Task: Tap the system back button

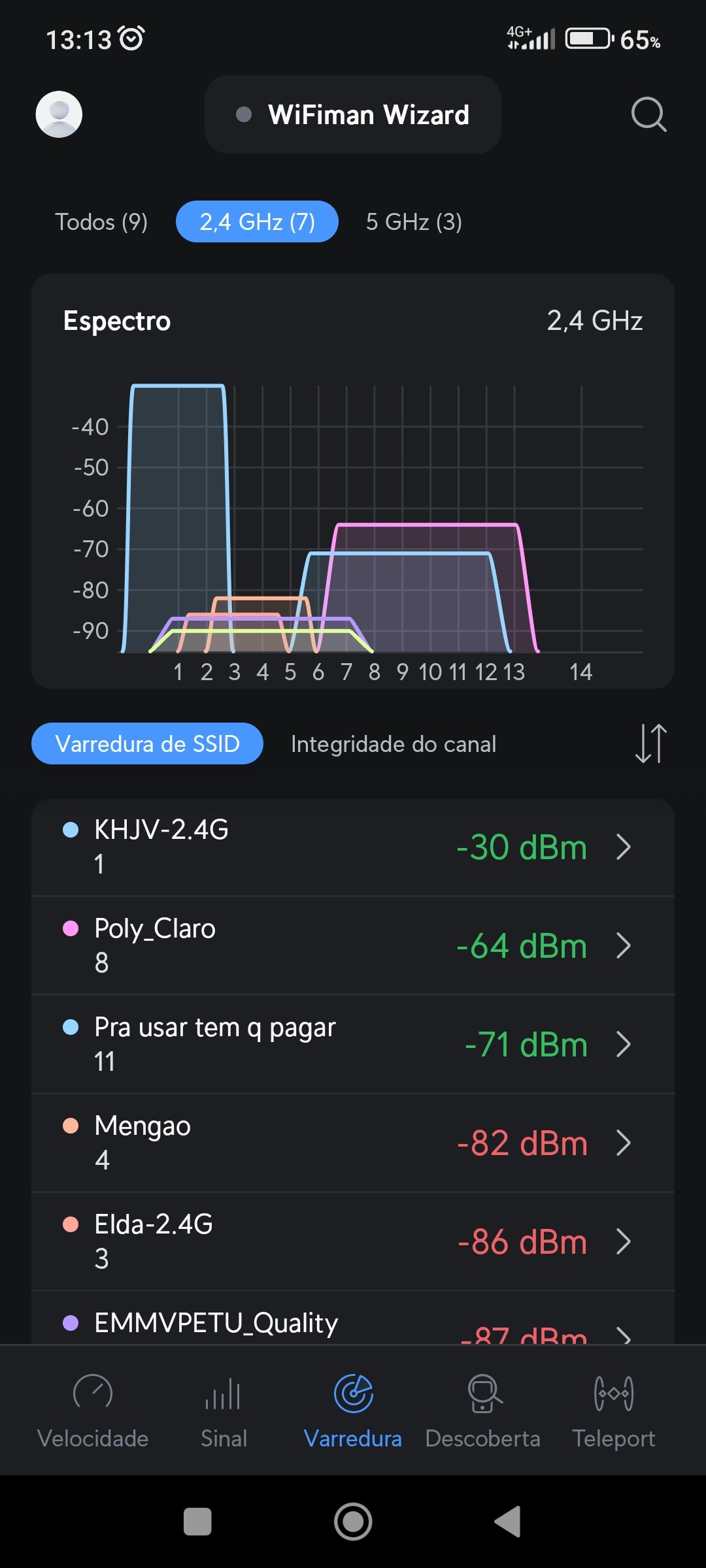Action: 508,1522
